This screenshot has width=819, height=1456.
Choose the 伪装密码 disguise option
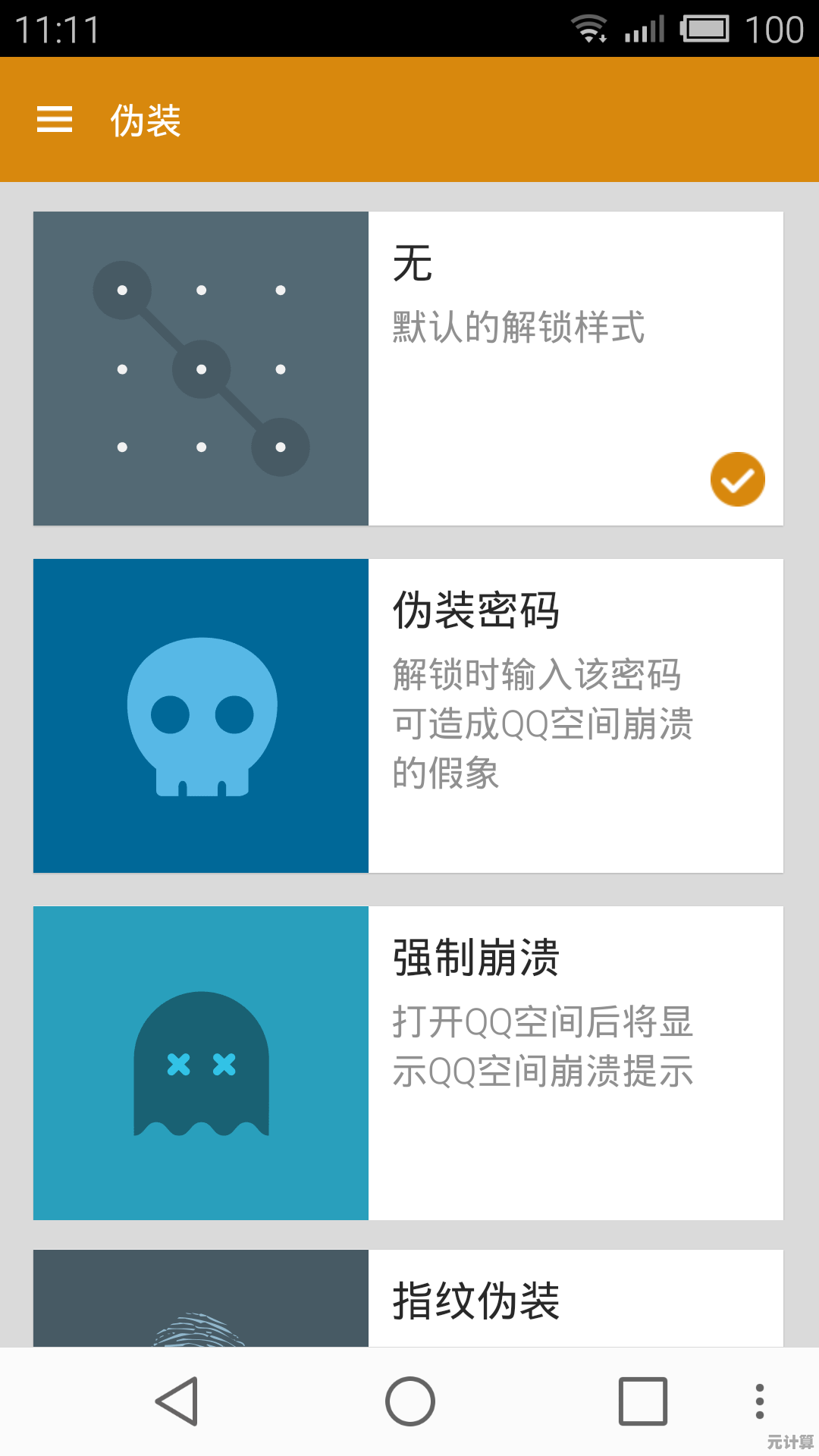point(408,716)
